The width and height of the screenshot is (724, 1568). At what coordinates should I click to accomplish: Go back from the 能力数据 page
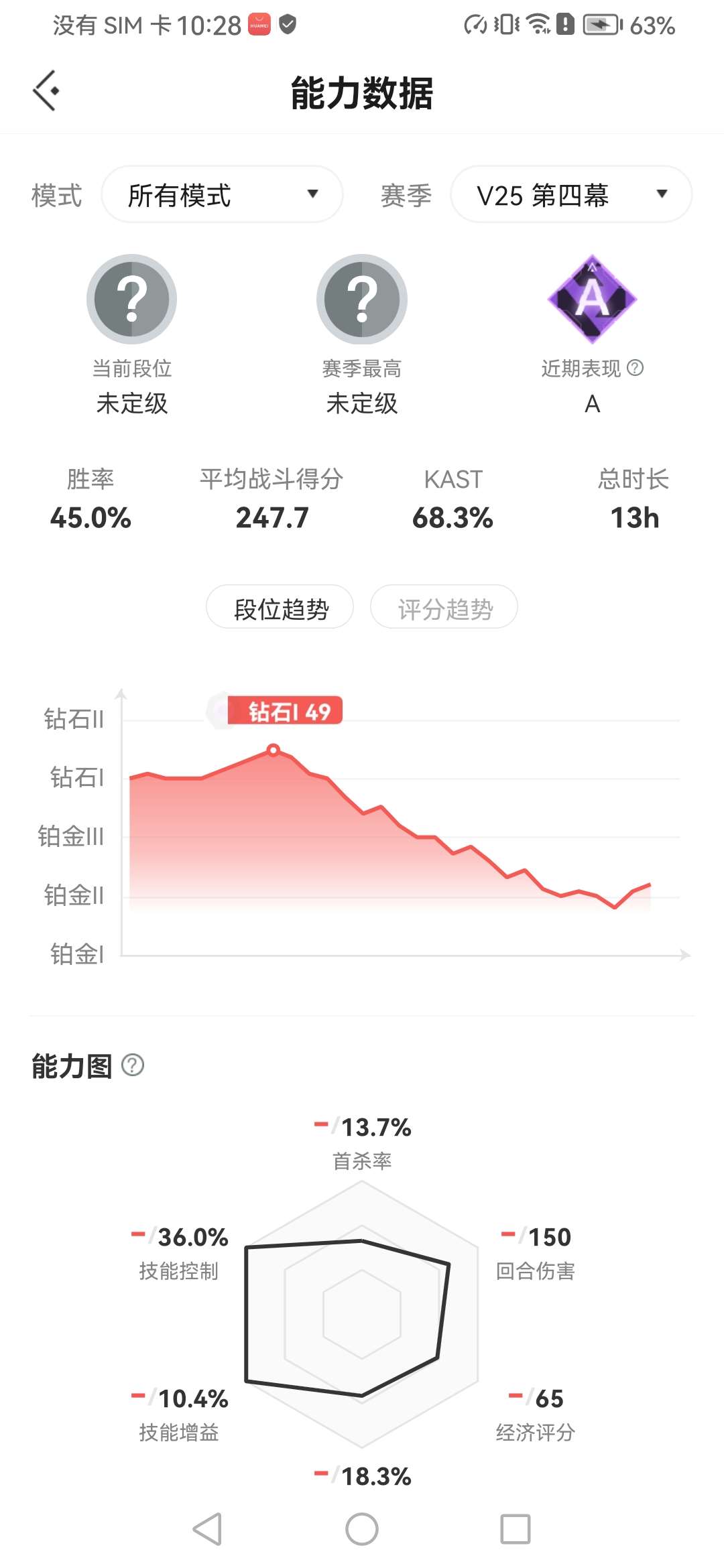click(46, 90)
